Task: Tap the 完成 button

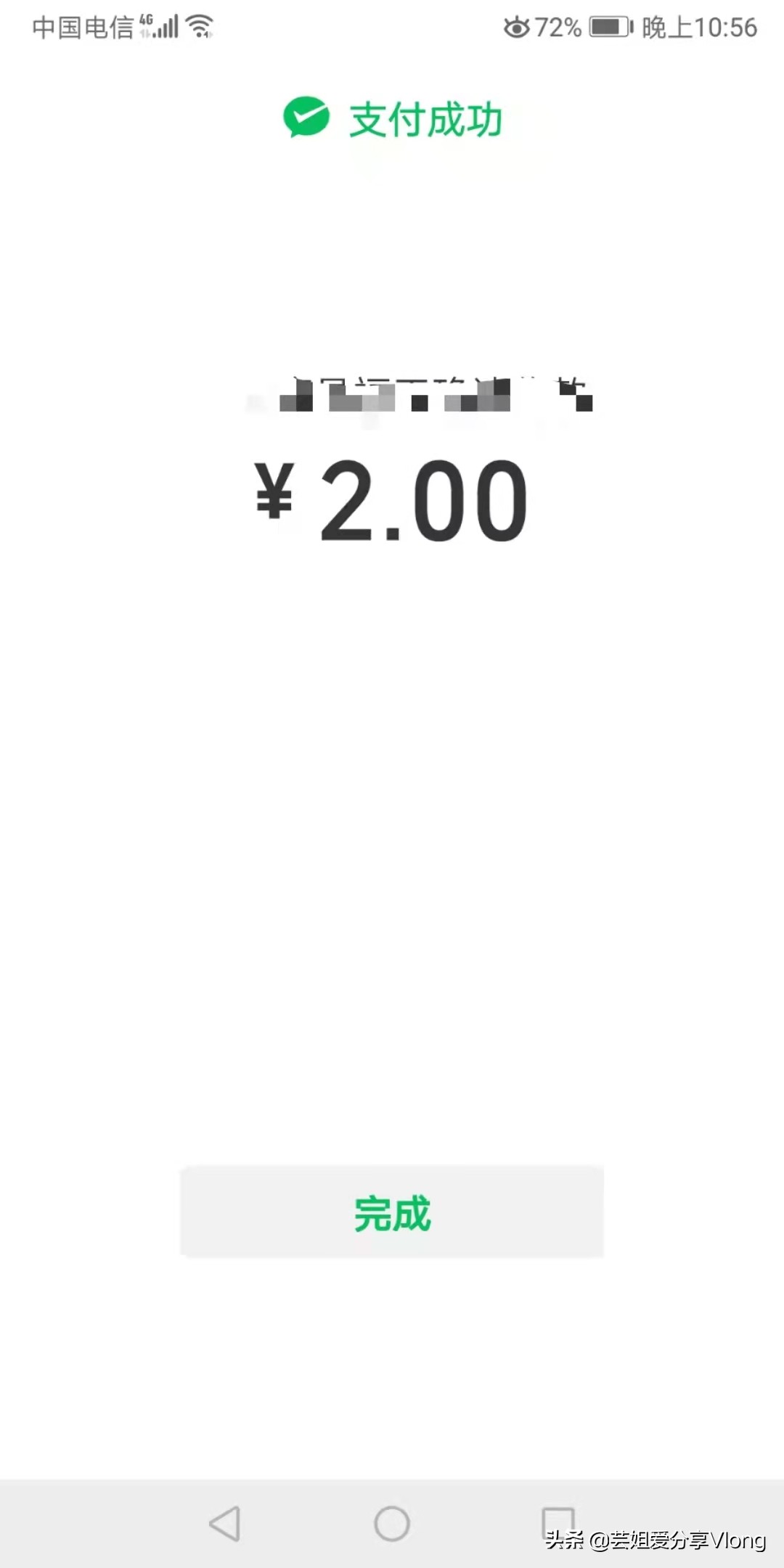Action: point(392,1212)
